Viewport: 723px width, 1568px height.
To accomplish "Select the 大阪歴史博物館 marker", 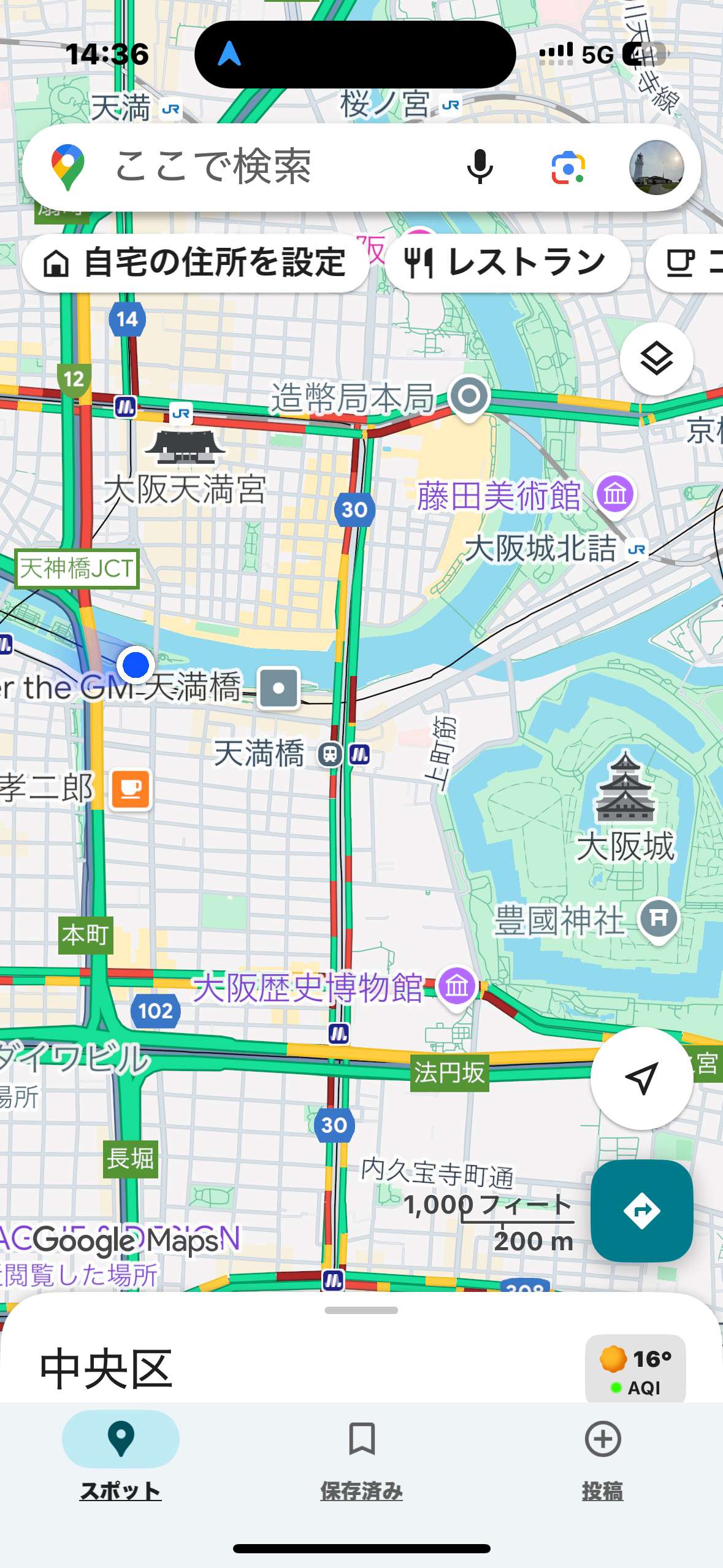I will point(456,986).
